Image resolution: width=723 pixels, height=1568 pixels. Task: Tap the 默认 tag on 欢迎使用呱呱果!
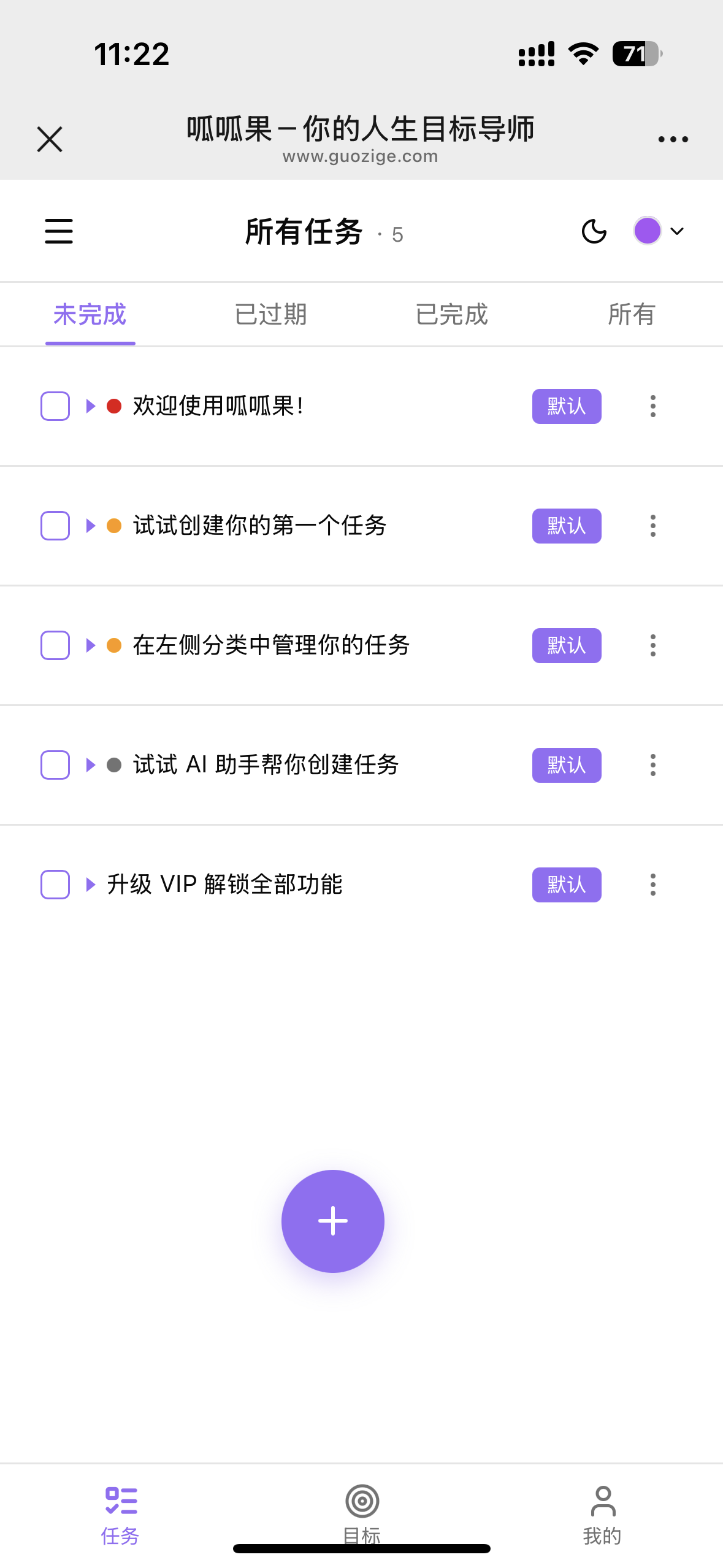566,406
